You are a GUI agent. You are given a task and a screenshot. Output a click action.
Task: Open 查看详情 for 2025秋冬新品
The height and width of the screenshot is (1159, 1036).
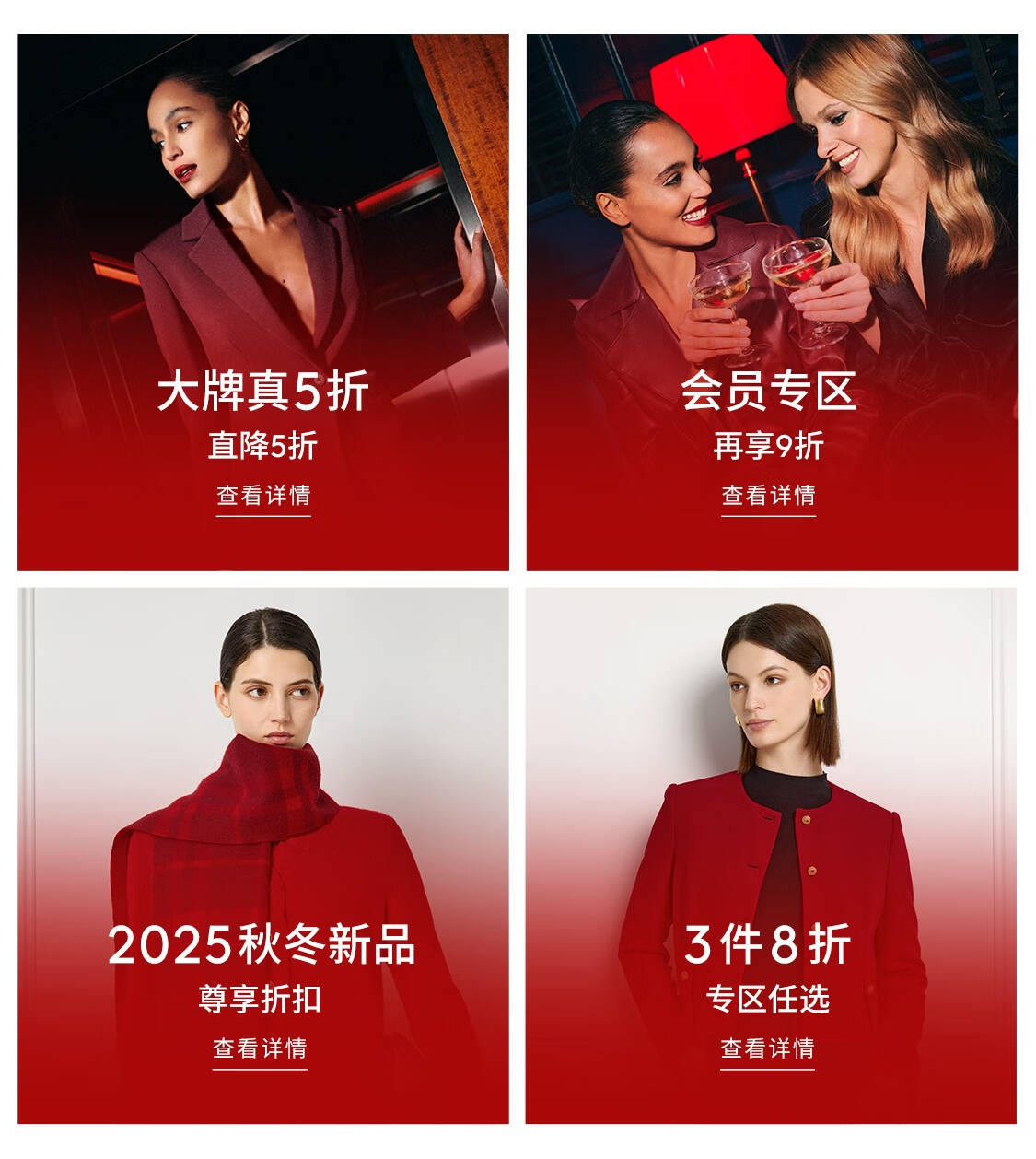click(x=260, y=1048)
